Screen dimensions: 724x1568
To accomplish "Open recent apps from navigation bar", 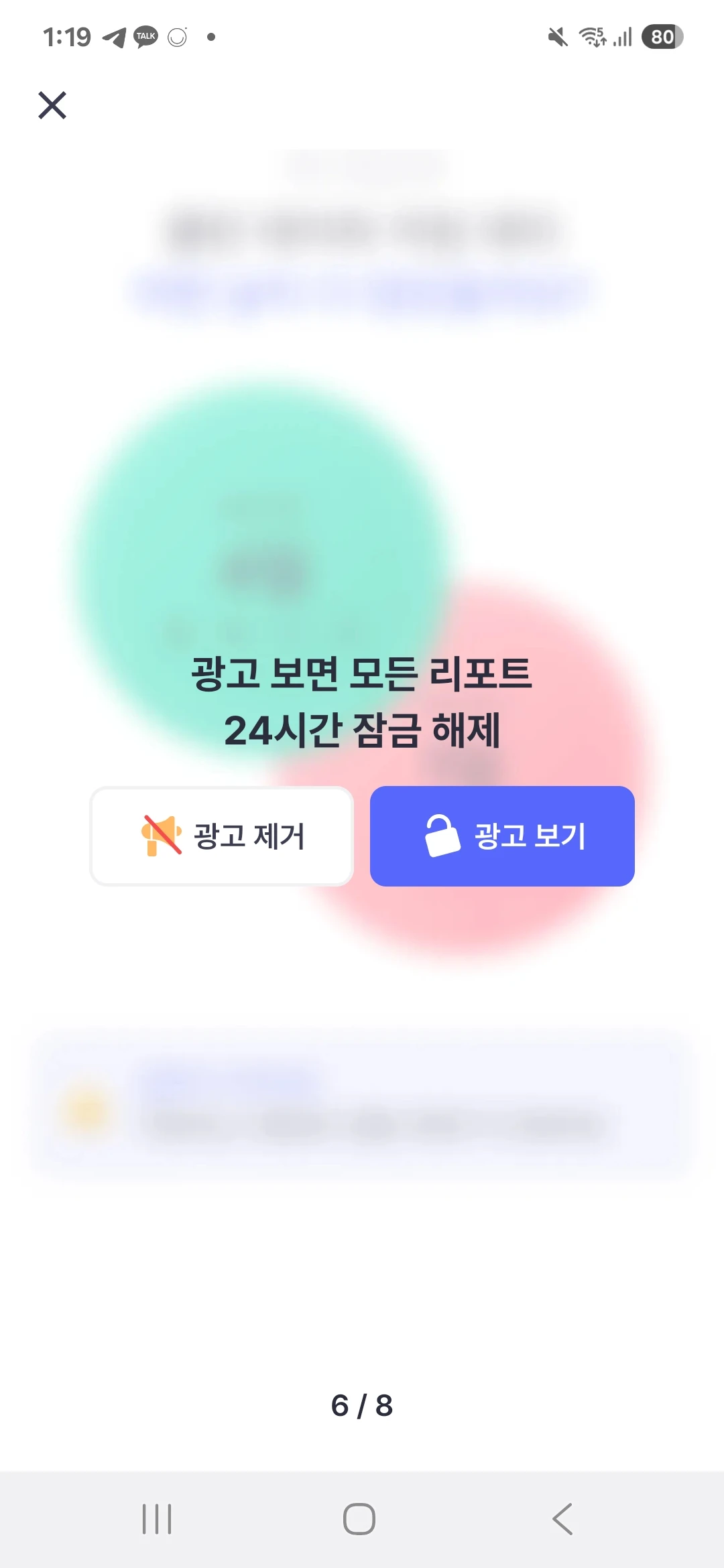I will 157,1518.
